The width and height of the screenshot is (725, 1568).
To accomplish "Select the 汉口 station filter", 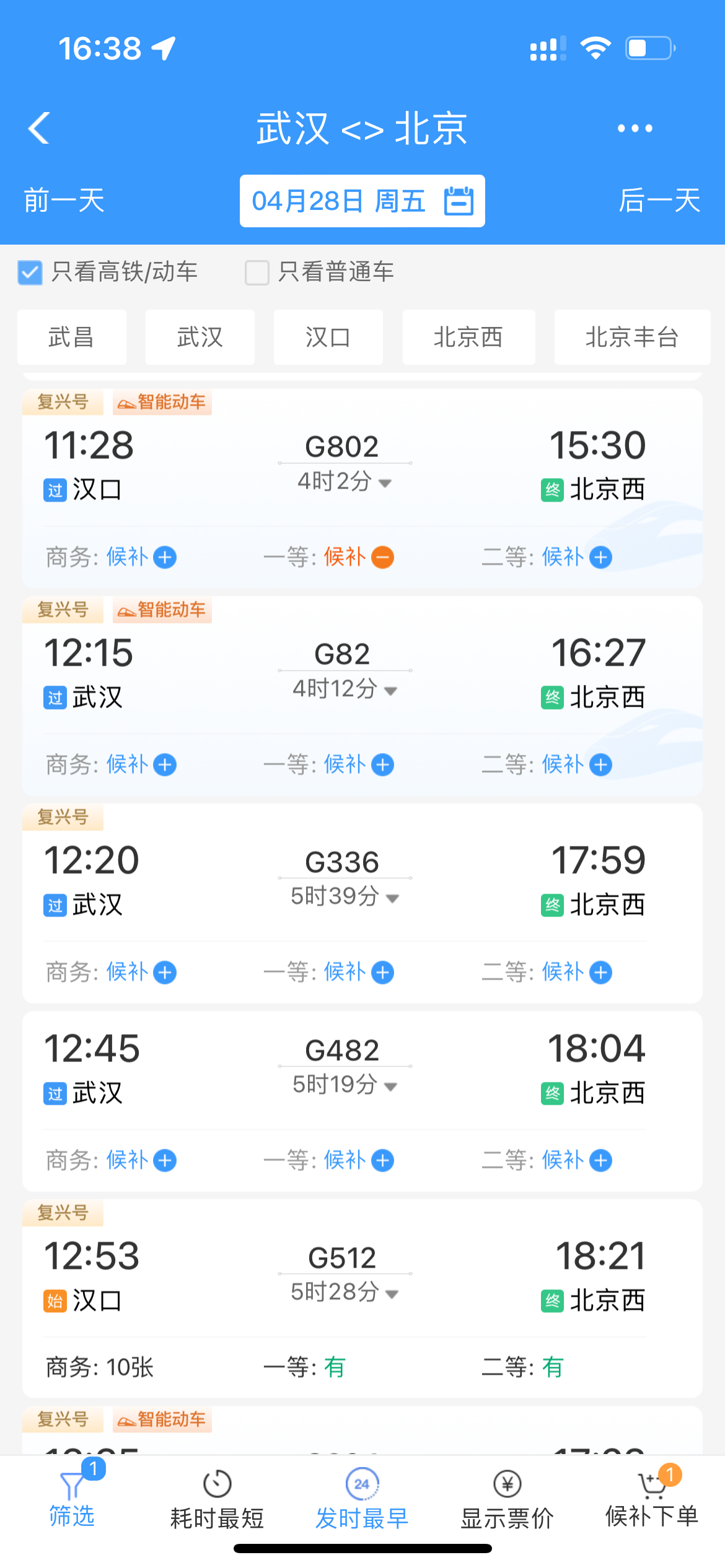I will [x=328, y=337].
